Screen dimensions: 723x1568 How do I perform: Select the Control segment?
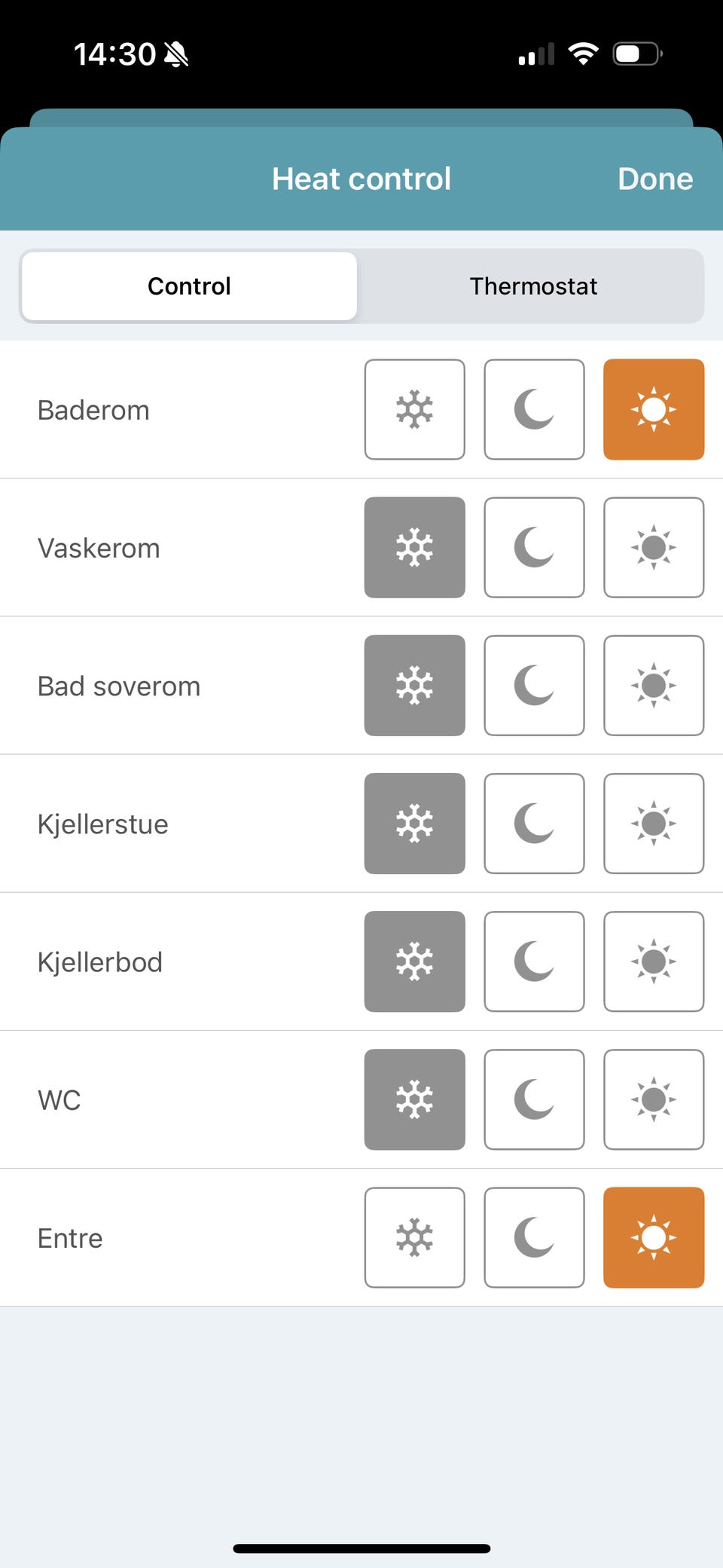coord(189,286)
